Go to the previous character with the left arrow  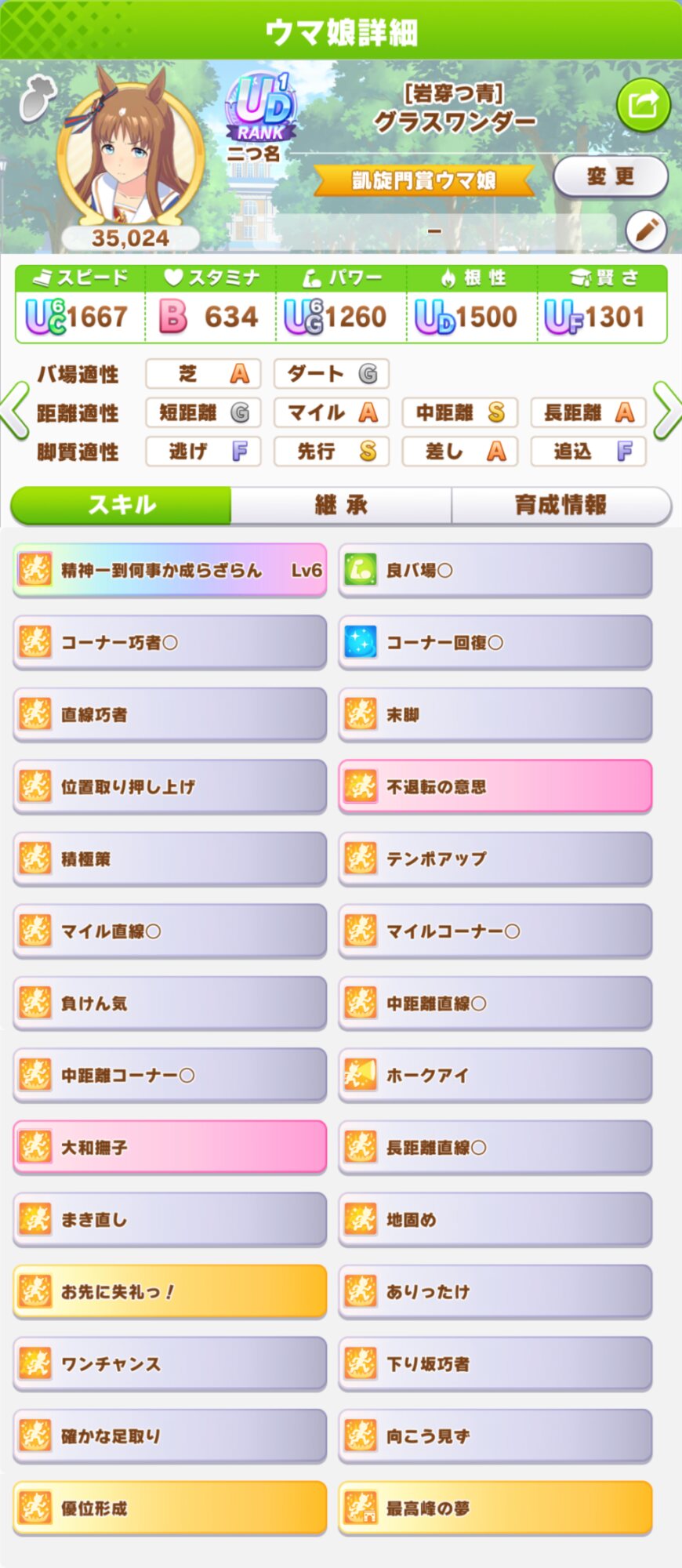click(x=14, y=411)
